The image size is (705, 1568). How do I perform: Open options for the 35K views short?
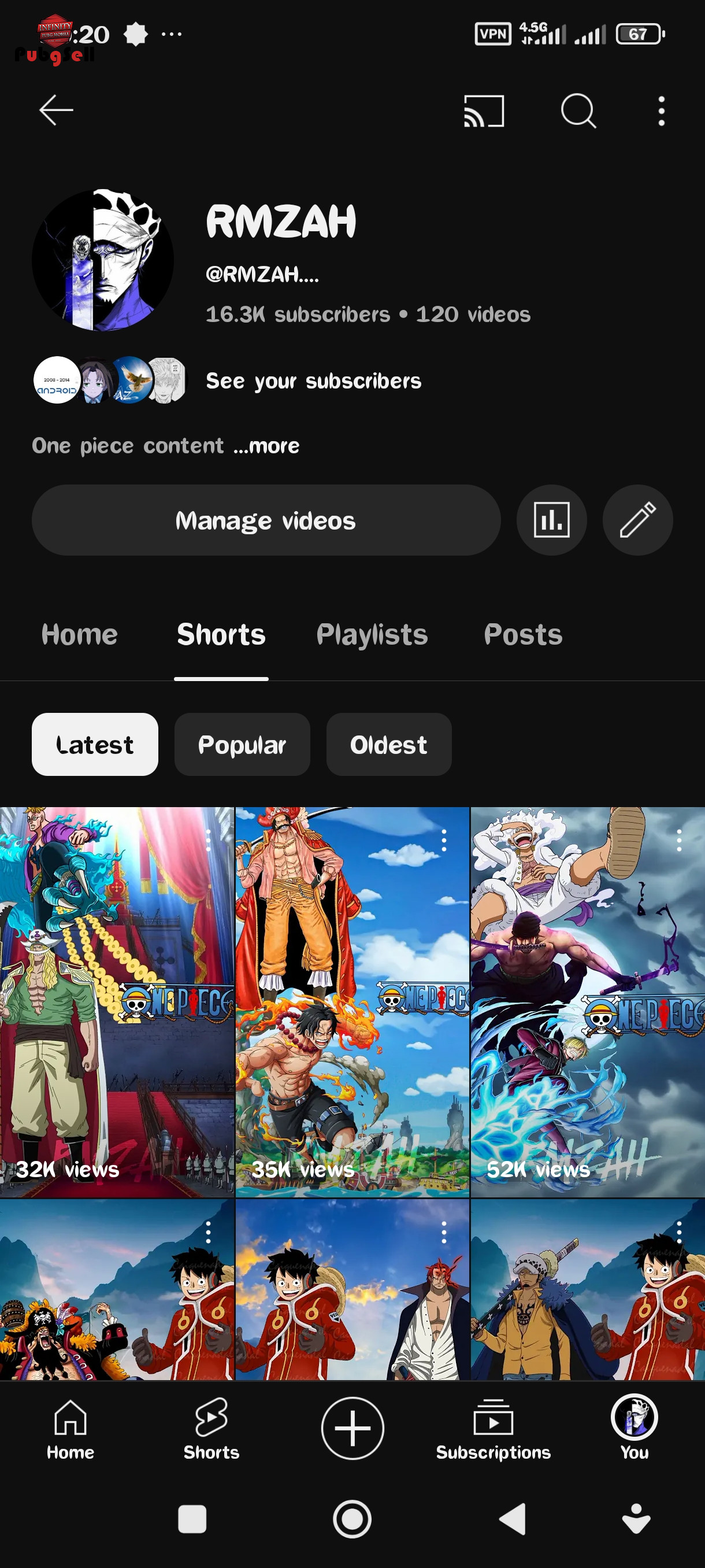(x=444, y=840)
